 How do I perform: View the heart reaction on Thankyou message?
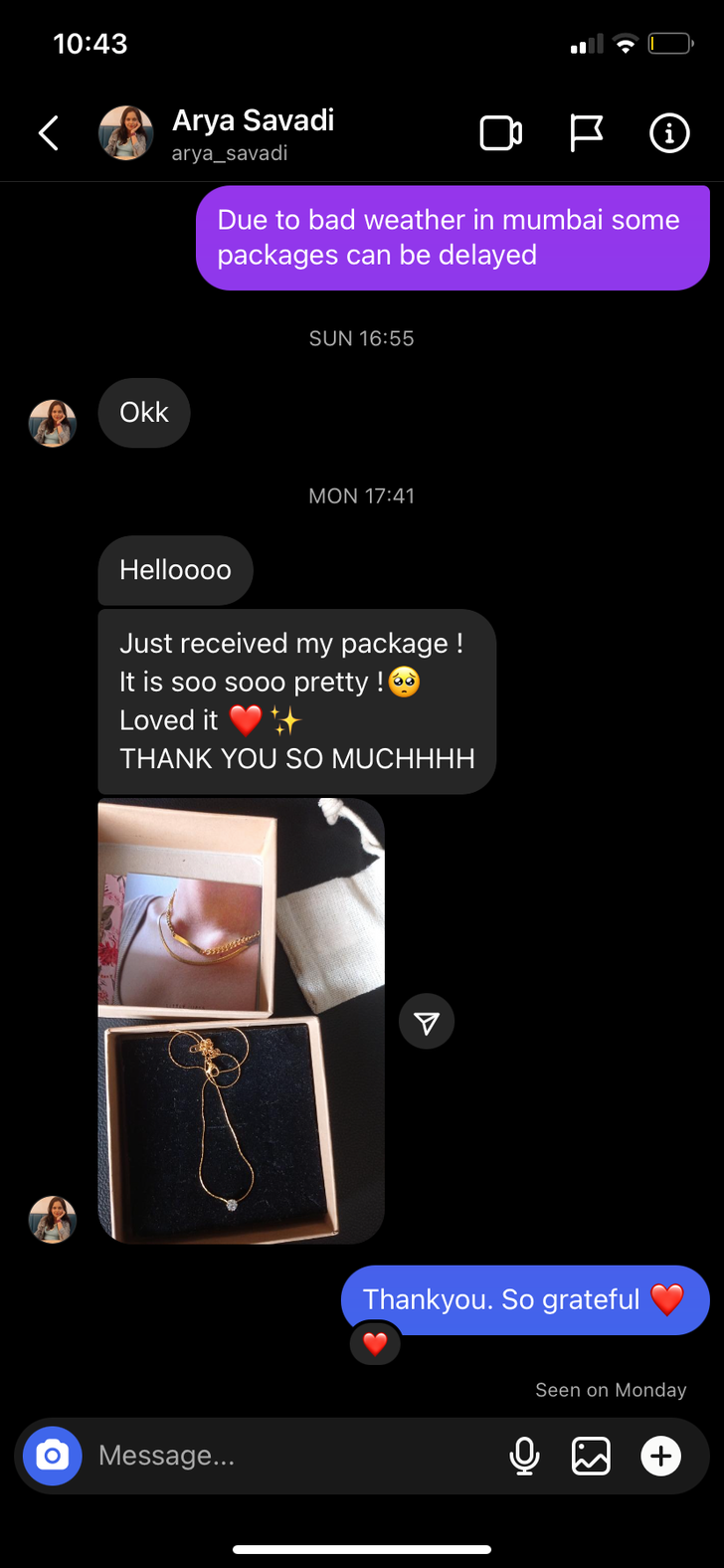(x=375, y=1344)
